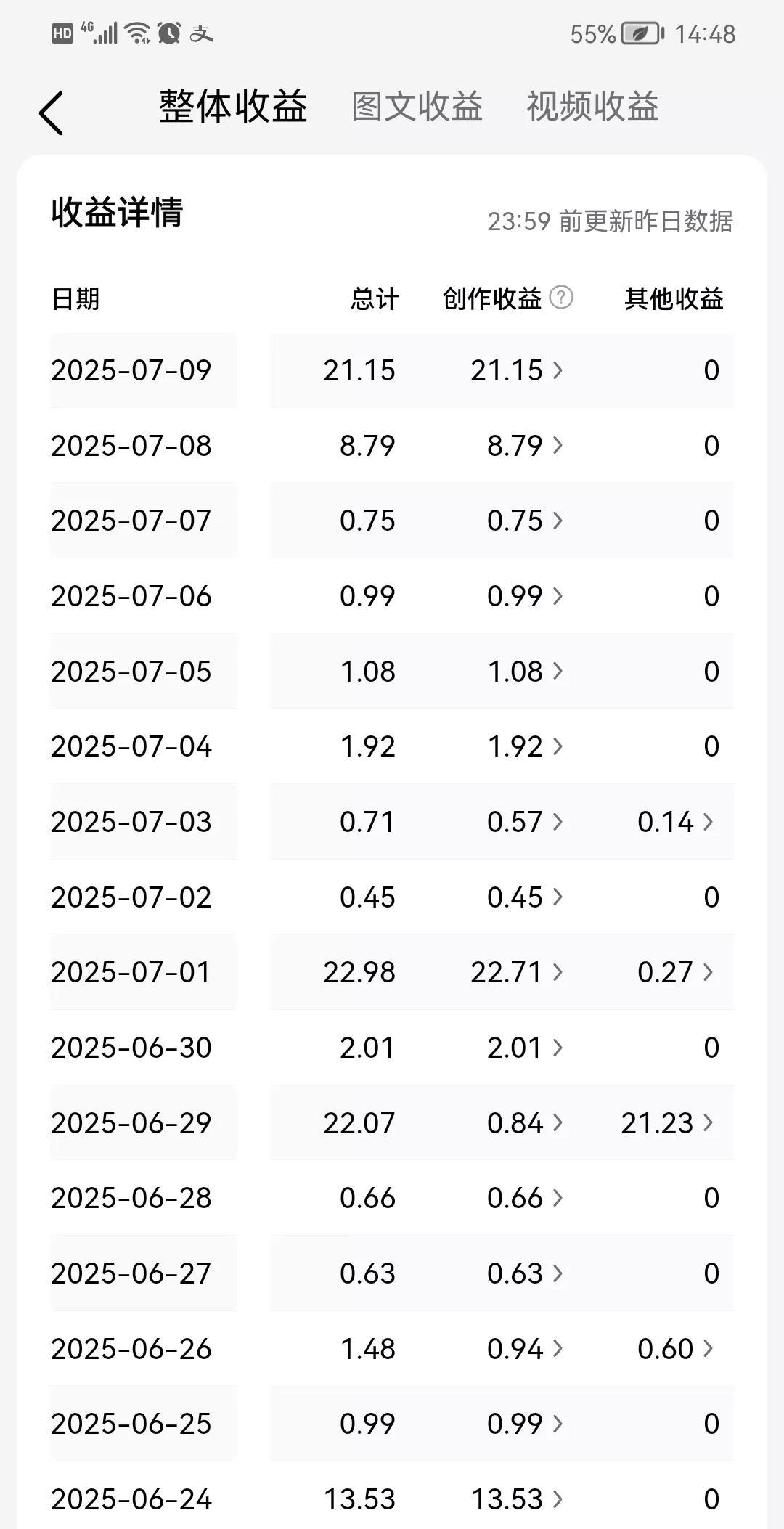Screen dimensions: 784x1529
Task: Open 创作收益 8.79 details for 2025-07-08
Action: [525, 446]
